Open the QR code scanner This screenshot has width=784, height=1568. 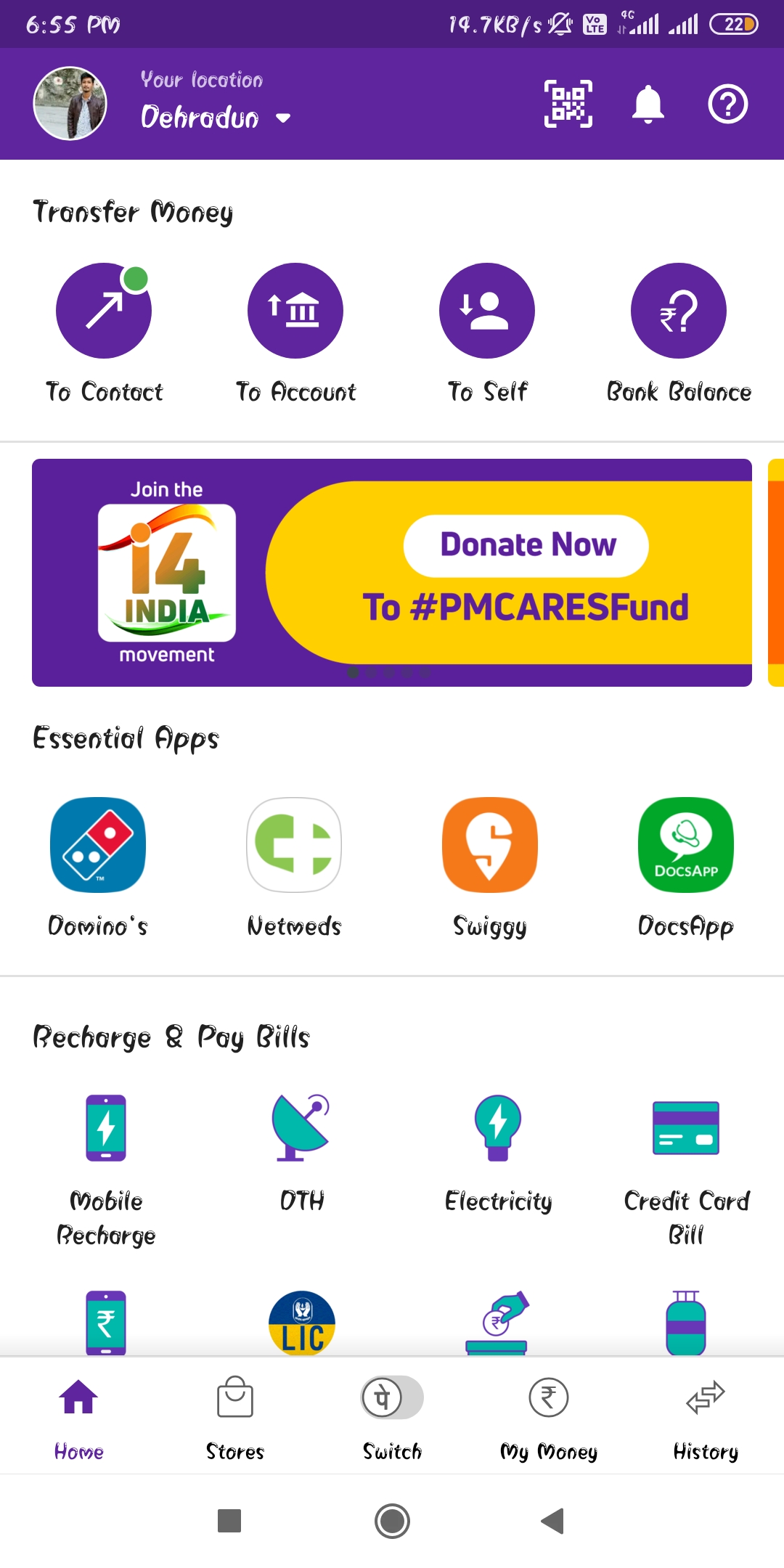pos(568,104)
